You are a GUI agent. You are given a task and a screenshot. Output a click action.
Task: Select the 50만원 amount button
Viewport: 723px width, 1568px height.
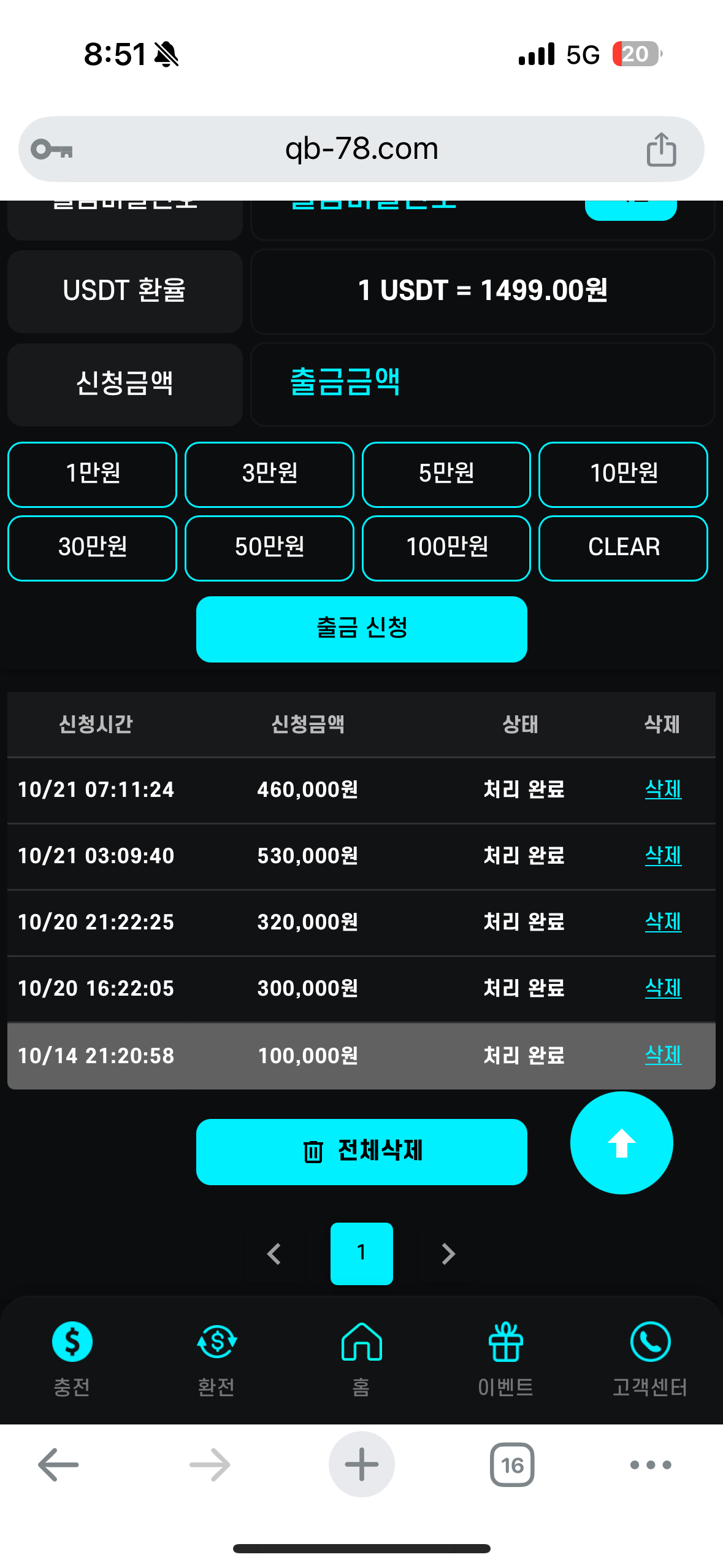[269, 548]
